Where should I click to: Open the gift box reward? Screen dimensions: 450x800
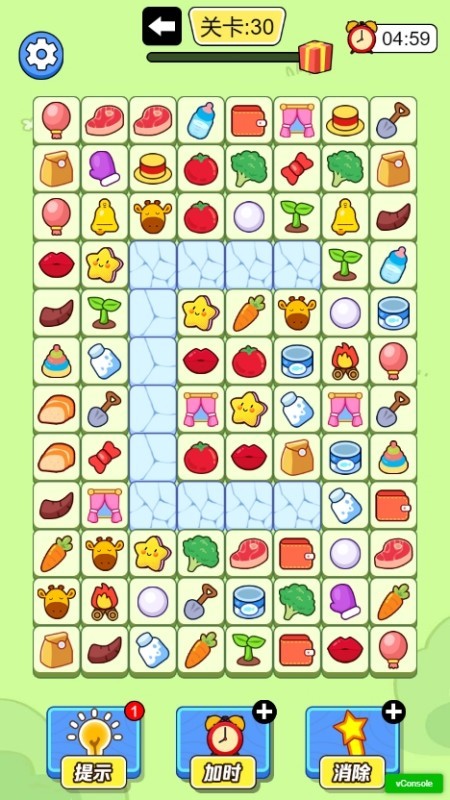315,56
